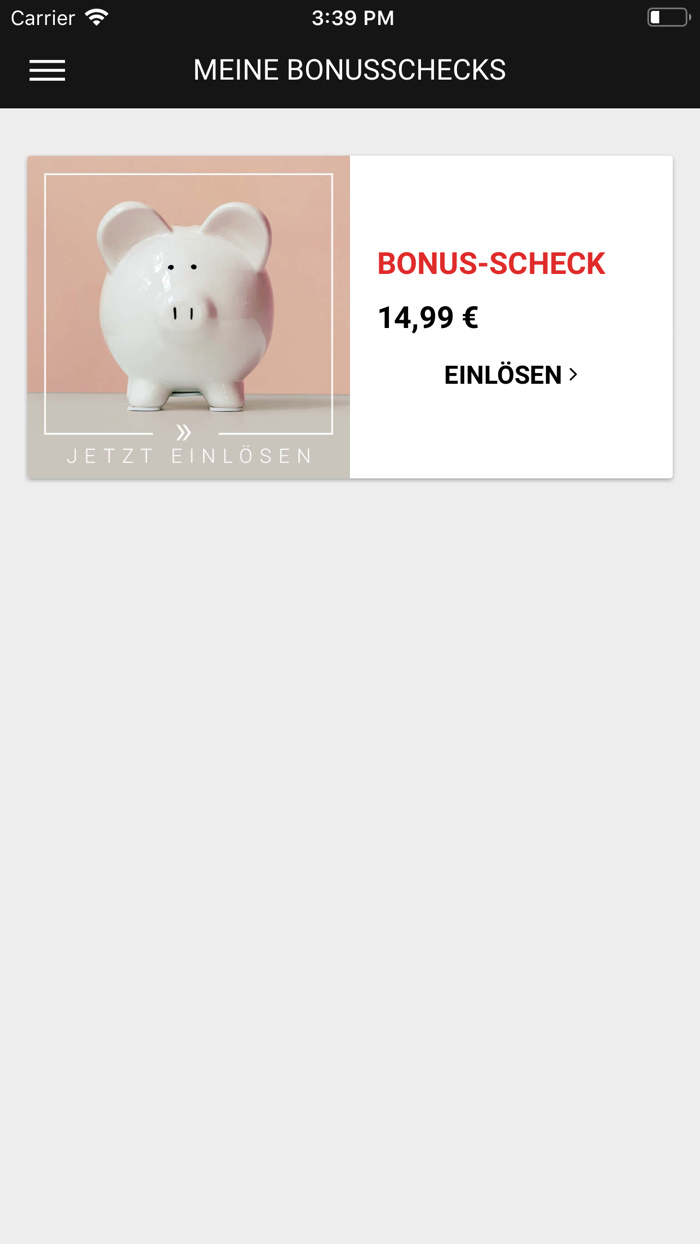This screenshot has width=700, height=1244.
Task: Tap EINLÖSEN to redeem the bonus check
Action: click(x=510, y=375)
